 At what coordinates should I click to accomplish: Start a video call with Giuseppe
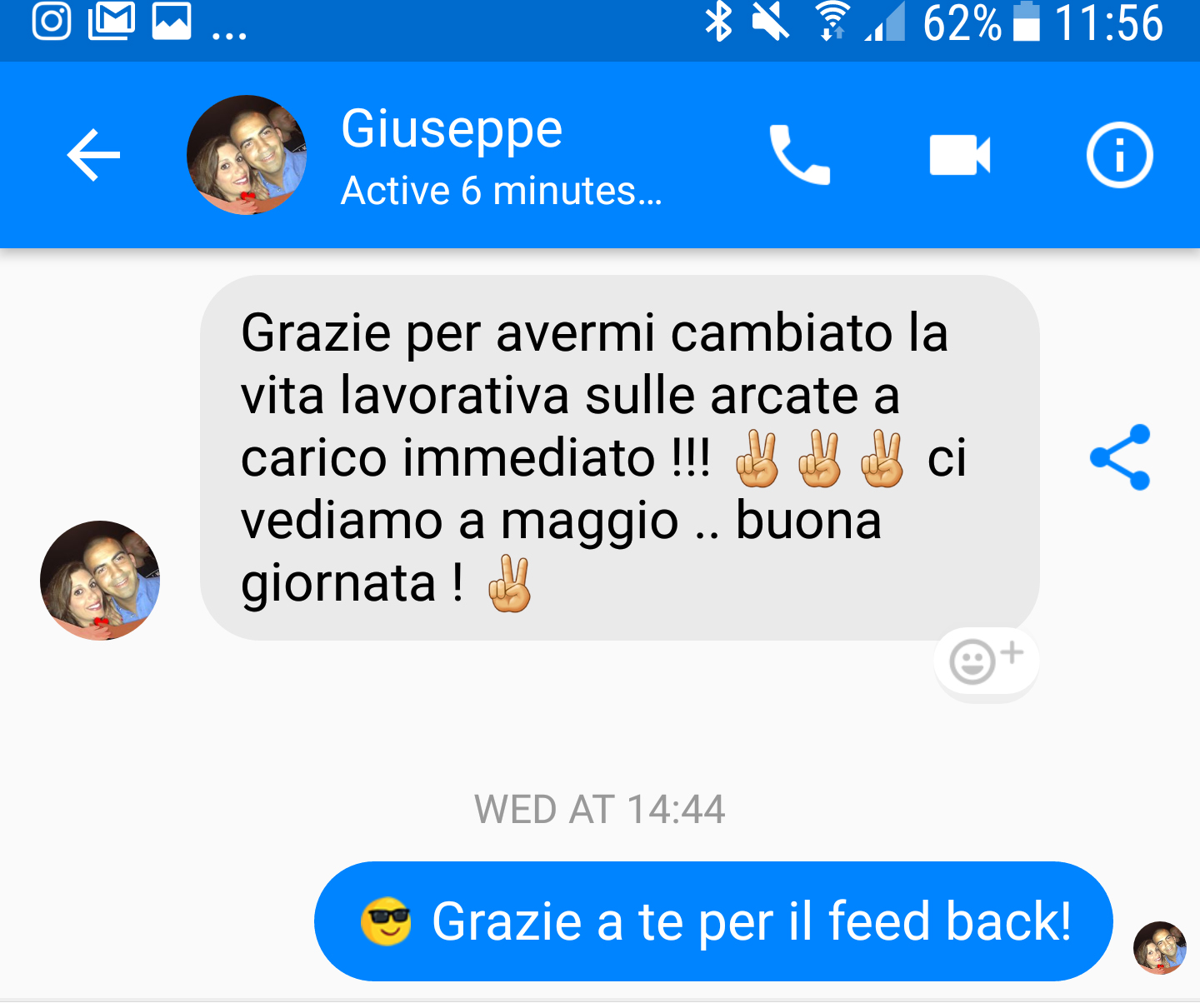[x=959, y=155]
